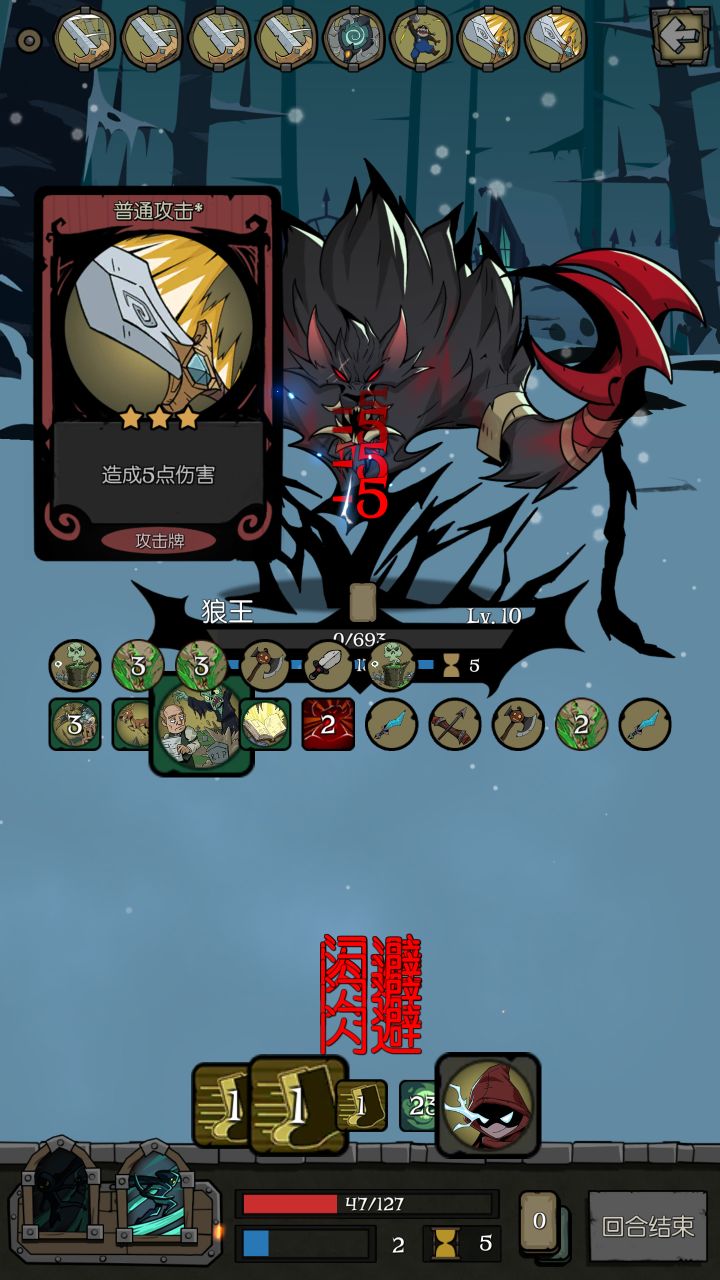The height and width of the screenshot is (1280, 720).
Task: Click the rightmost blue dagger buff icon
Action: click(x=644, y=722)
